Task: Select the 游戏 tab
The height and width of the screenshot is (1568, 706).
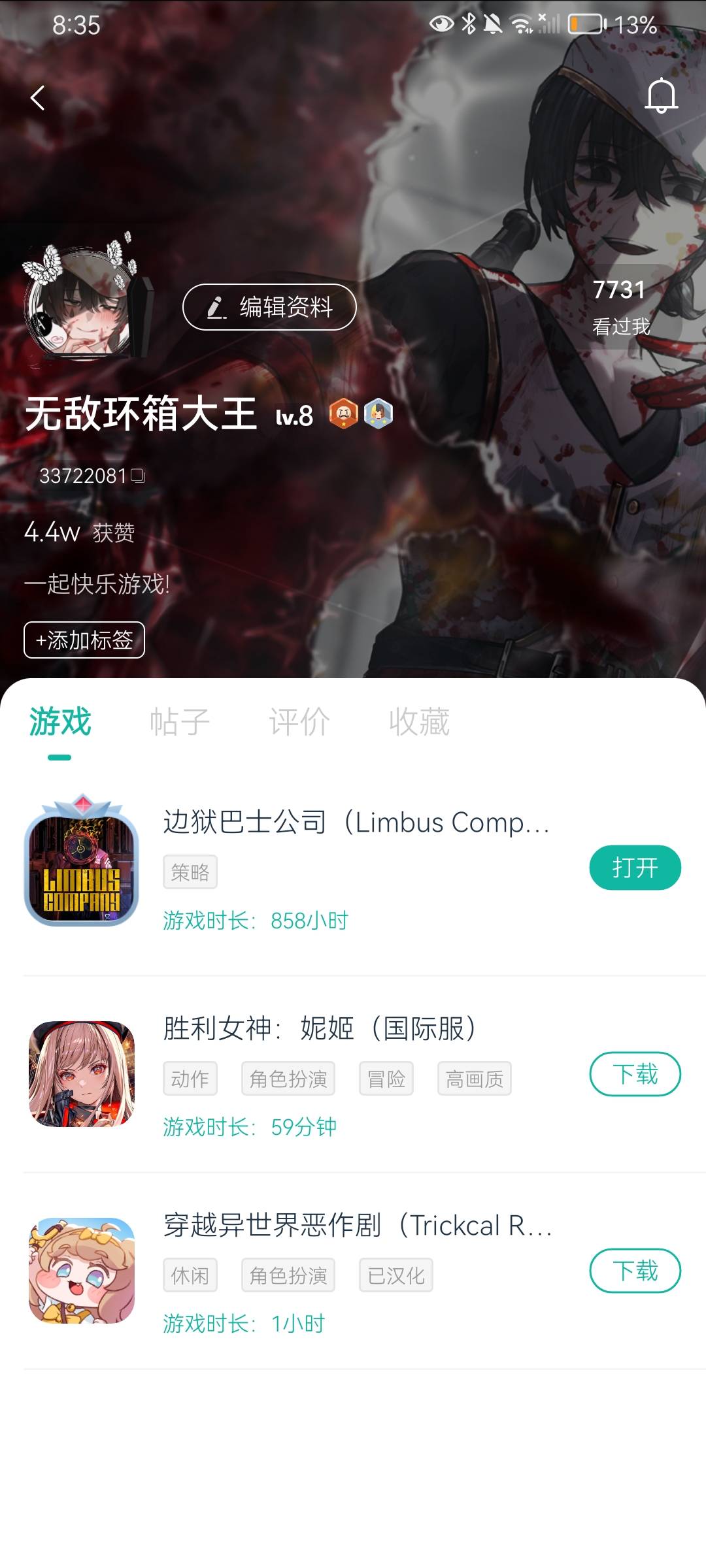Action: 60,722
